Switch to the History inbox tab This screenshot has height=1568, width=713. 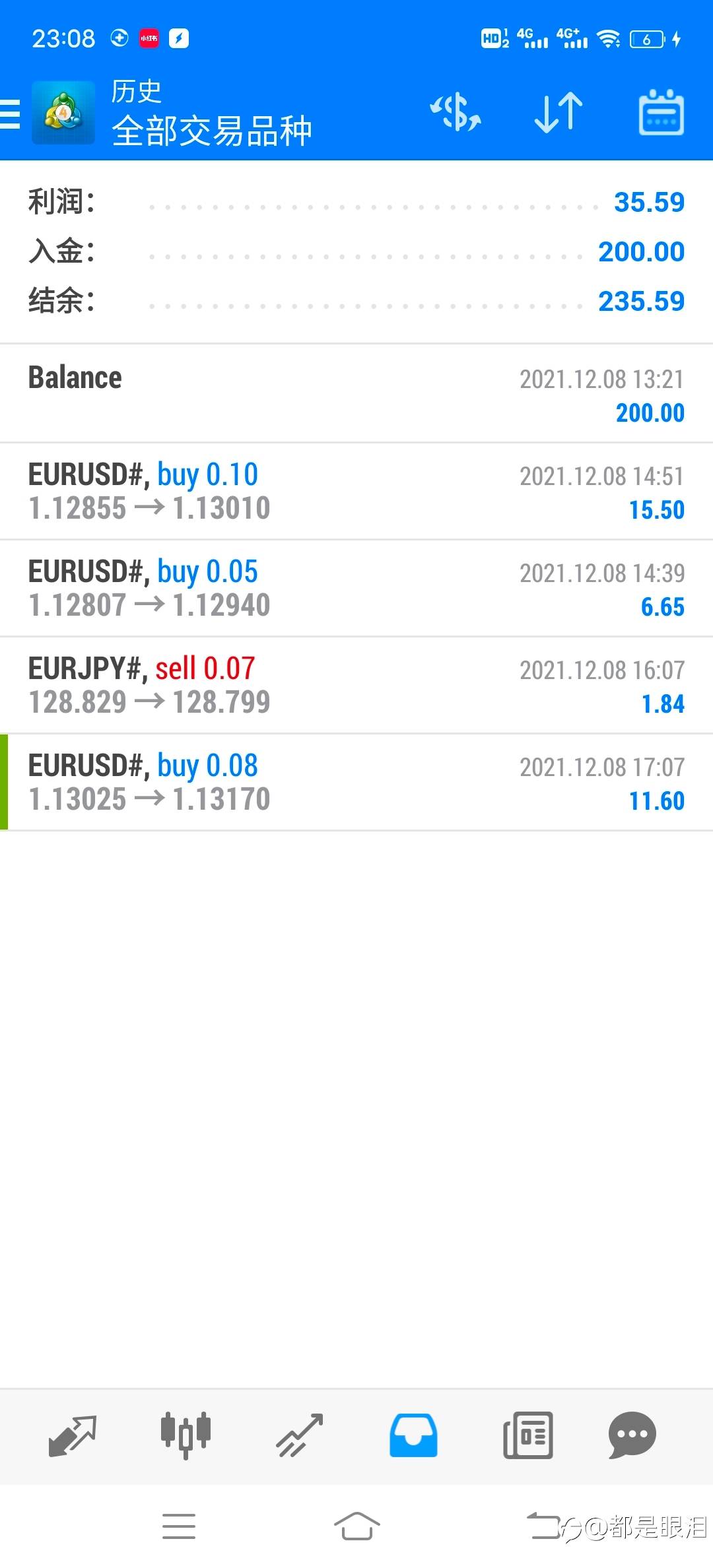pyautogui.click(x=413, y=1435)
